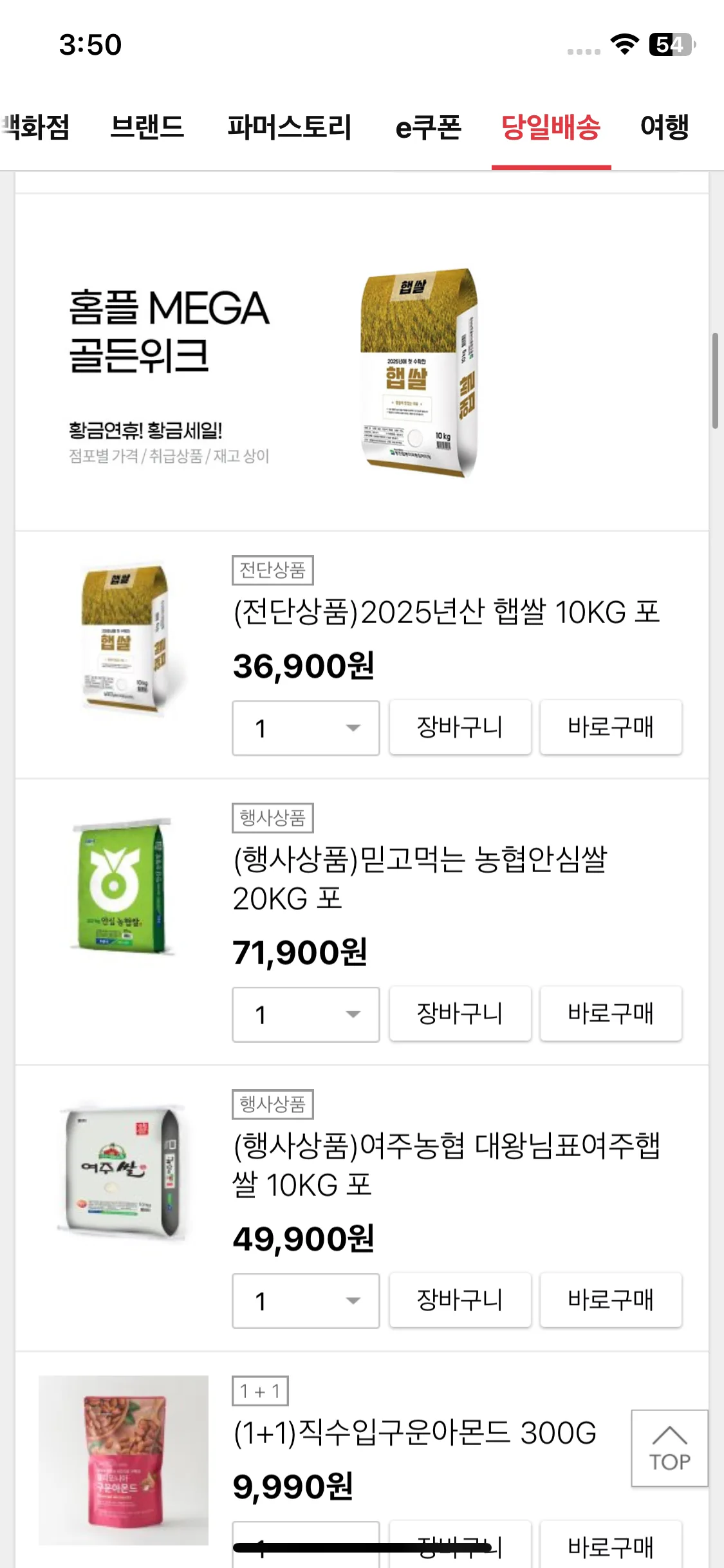Jump back up with the TOP button
The width and height of the screenshot is (724, 1568).
point(669,1448)
